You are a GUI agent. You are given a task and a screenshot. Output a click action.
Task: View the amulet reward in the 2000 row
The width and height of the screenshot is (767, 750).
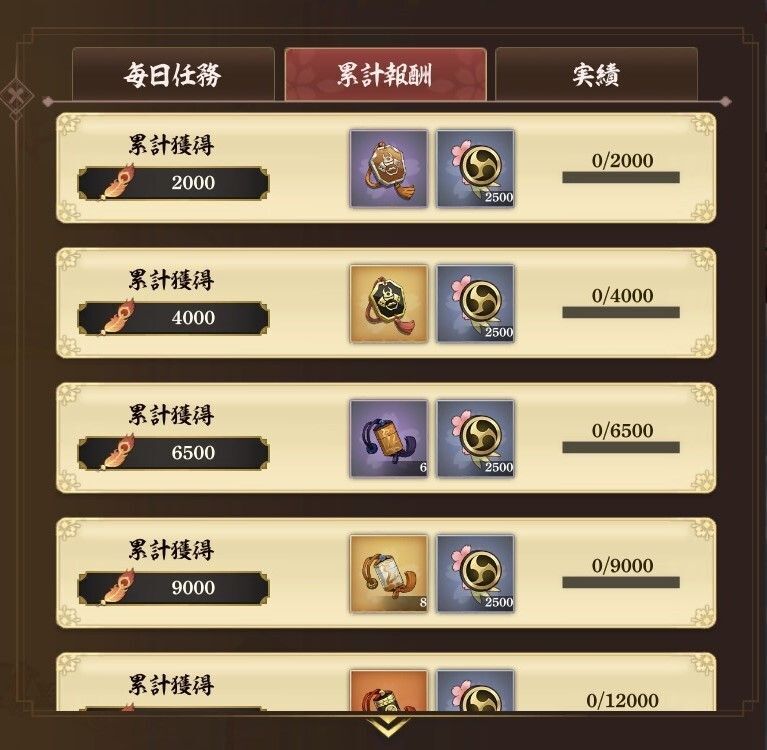tap(389, 168)
